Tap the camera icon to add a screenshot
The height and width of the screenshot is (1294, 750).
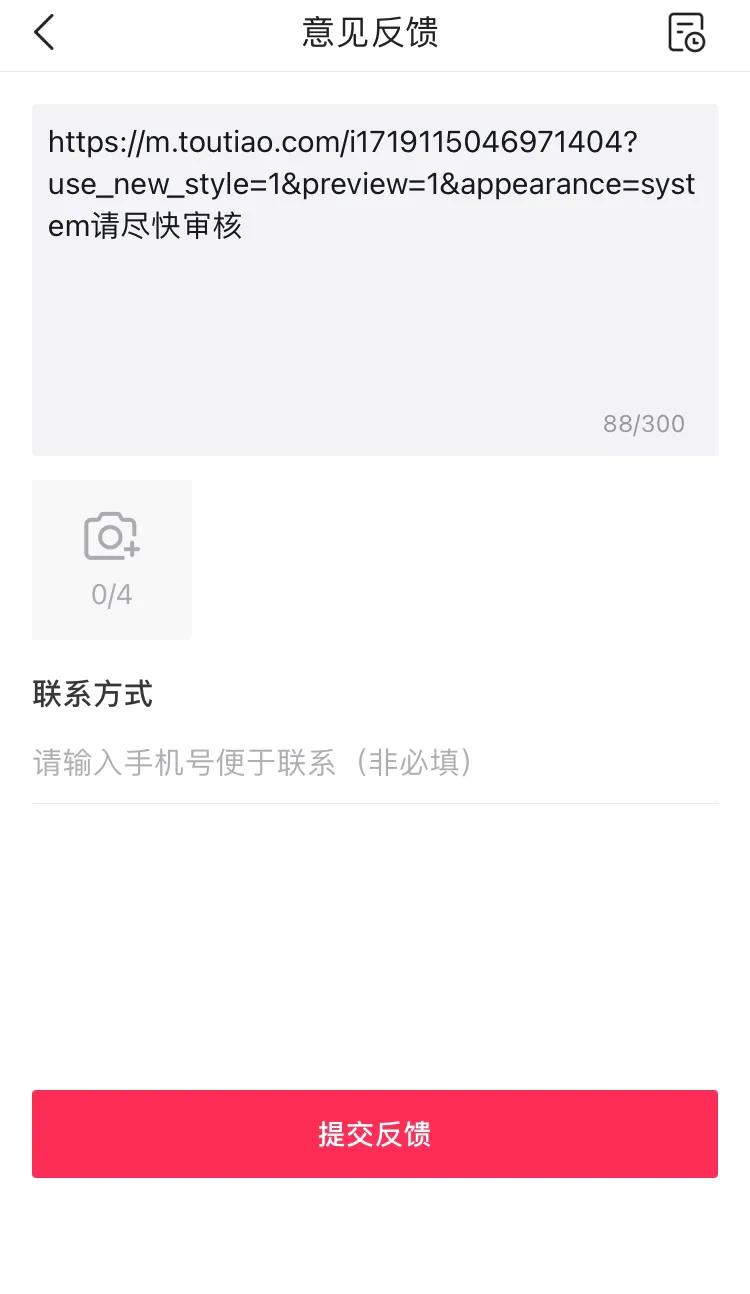click(x=111, y=535)
